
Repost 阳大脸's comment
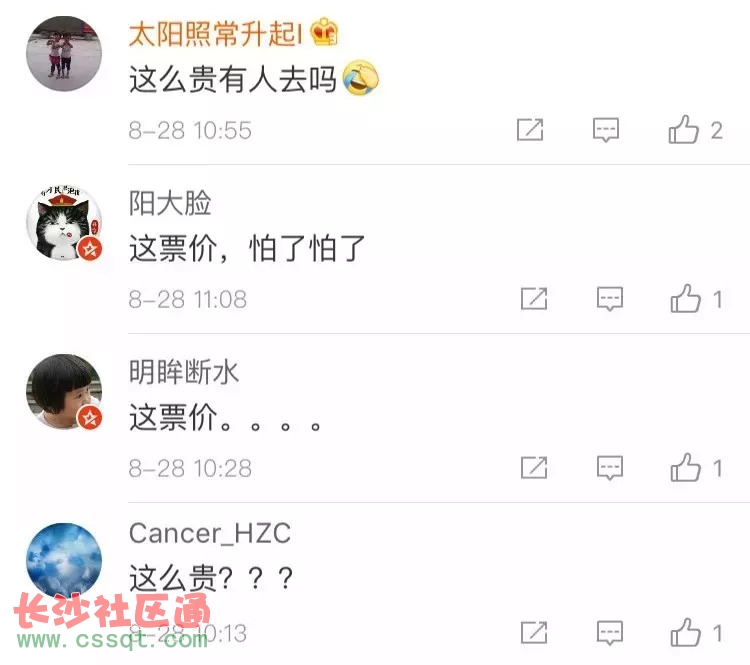(x=534, y=299)
